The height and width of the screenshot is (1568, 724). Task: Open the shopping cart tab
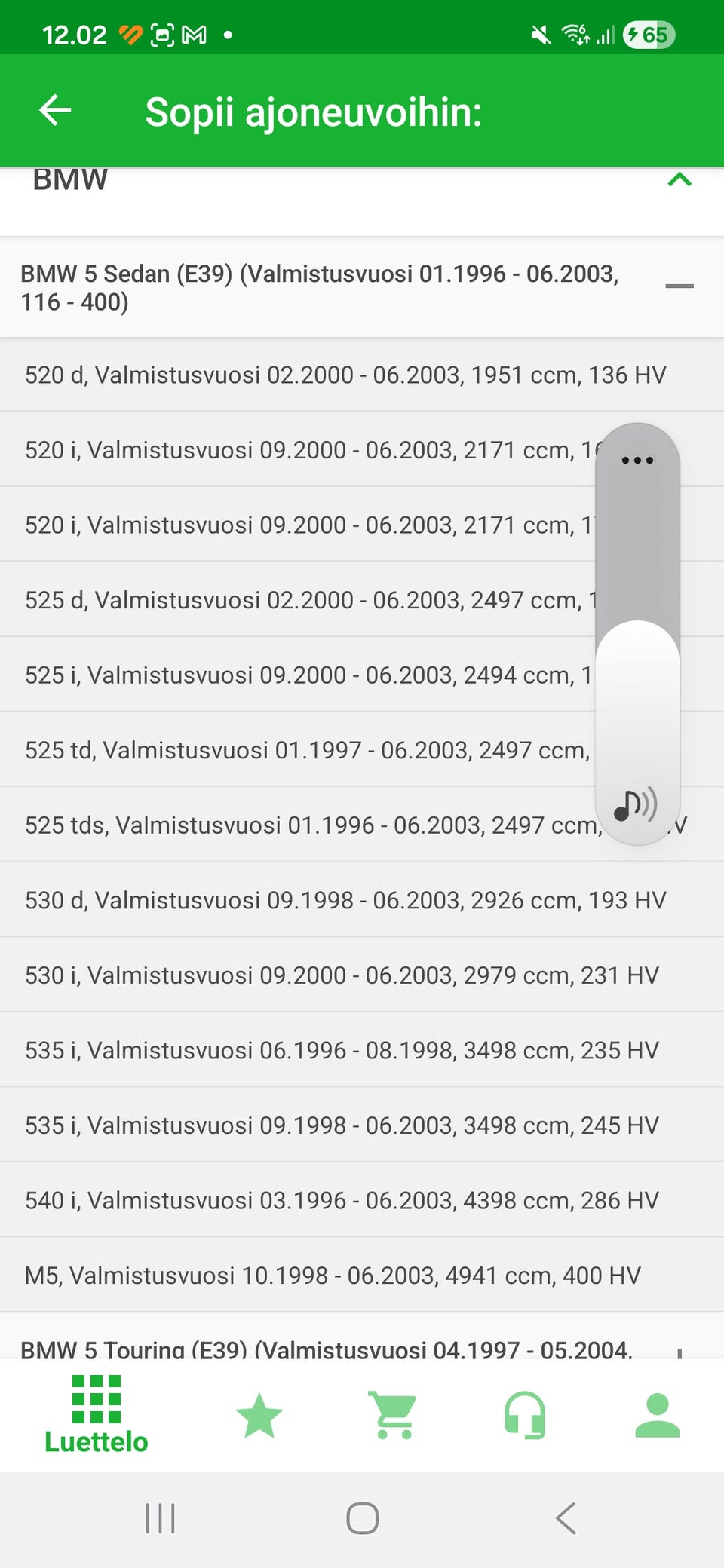392,1415
